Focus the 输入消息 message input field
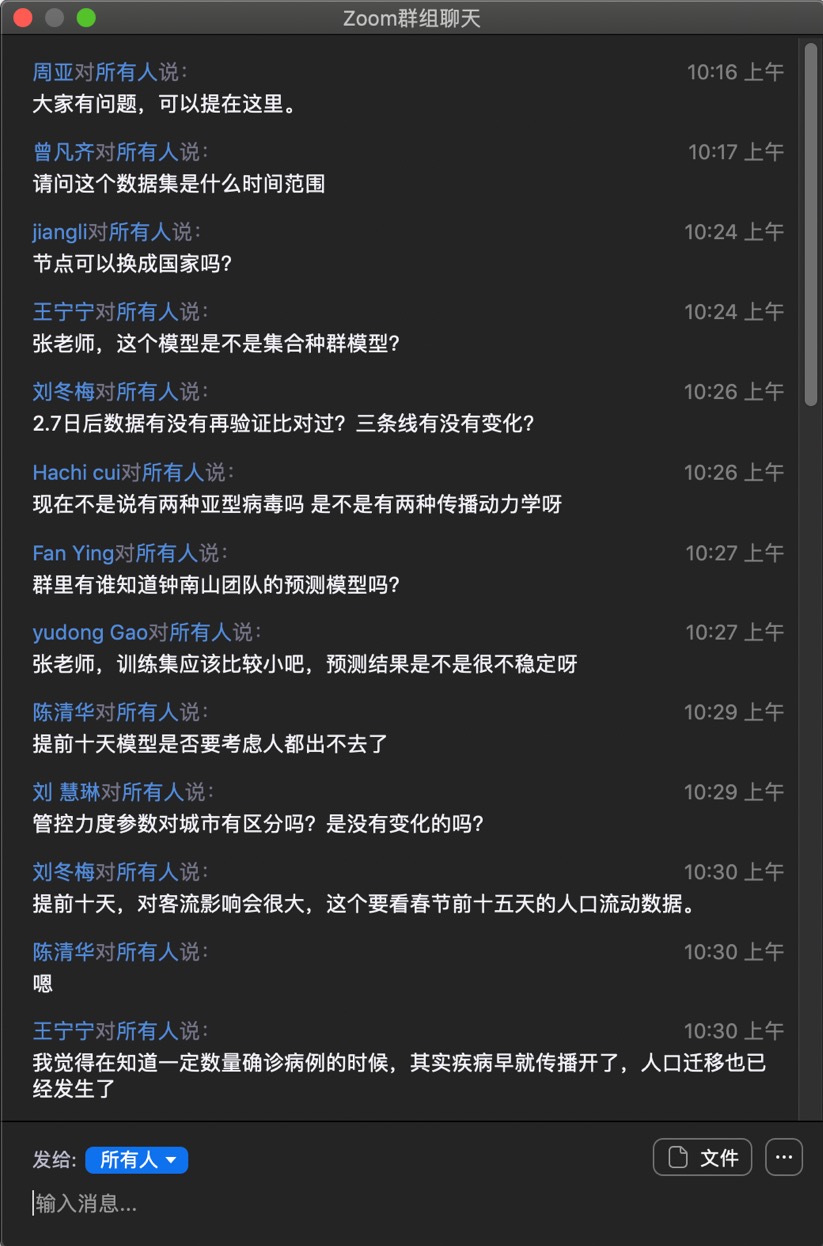The image size is (823, 1246). coord(400,1204)
